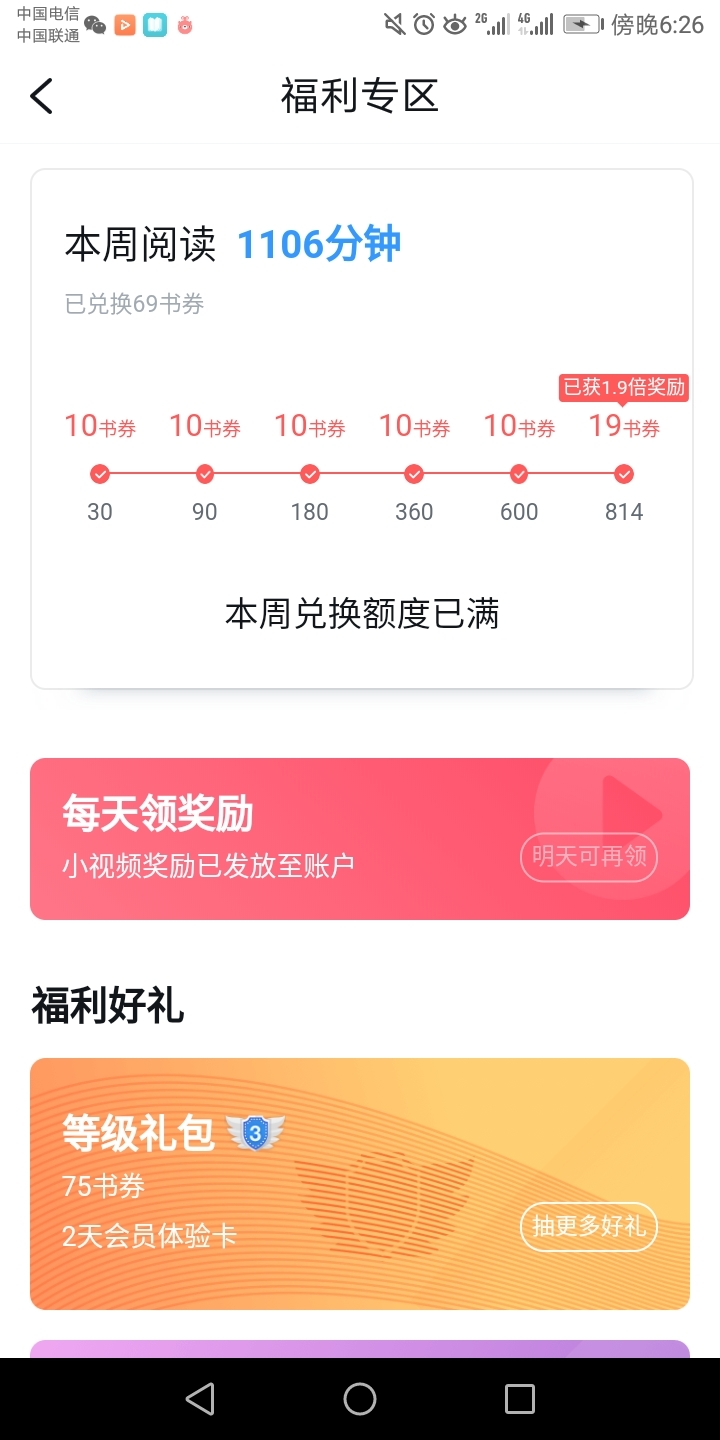Open the 每天领奖励 card
720x1440 pixels.
coord(360,839)
